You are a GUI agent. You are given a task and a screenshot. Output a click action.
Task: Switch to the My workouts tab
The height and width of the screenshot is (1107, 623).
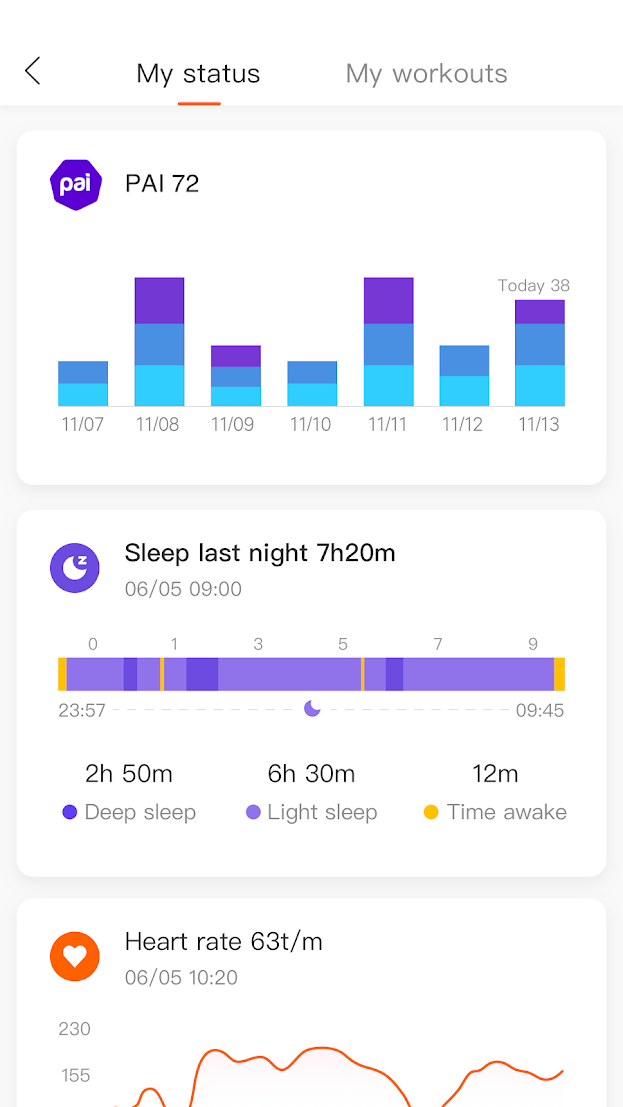[x=426, y=73]
